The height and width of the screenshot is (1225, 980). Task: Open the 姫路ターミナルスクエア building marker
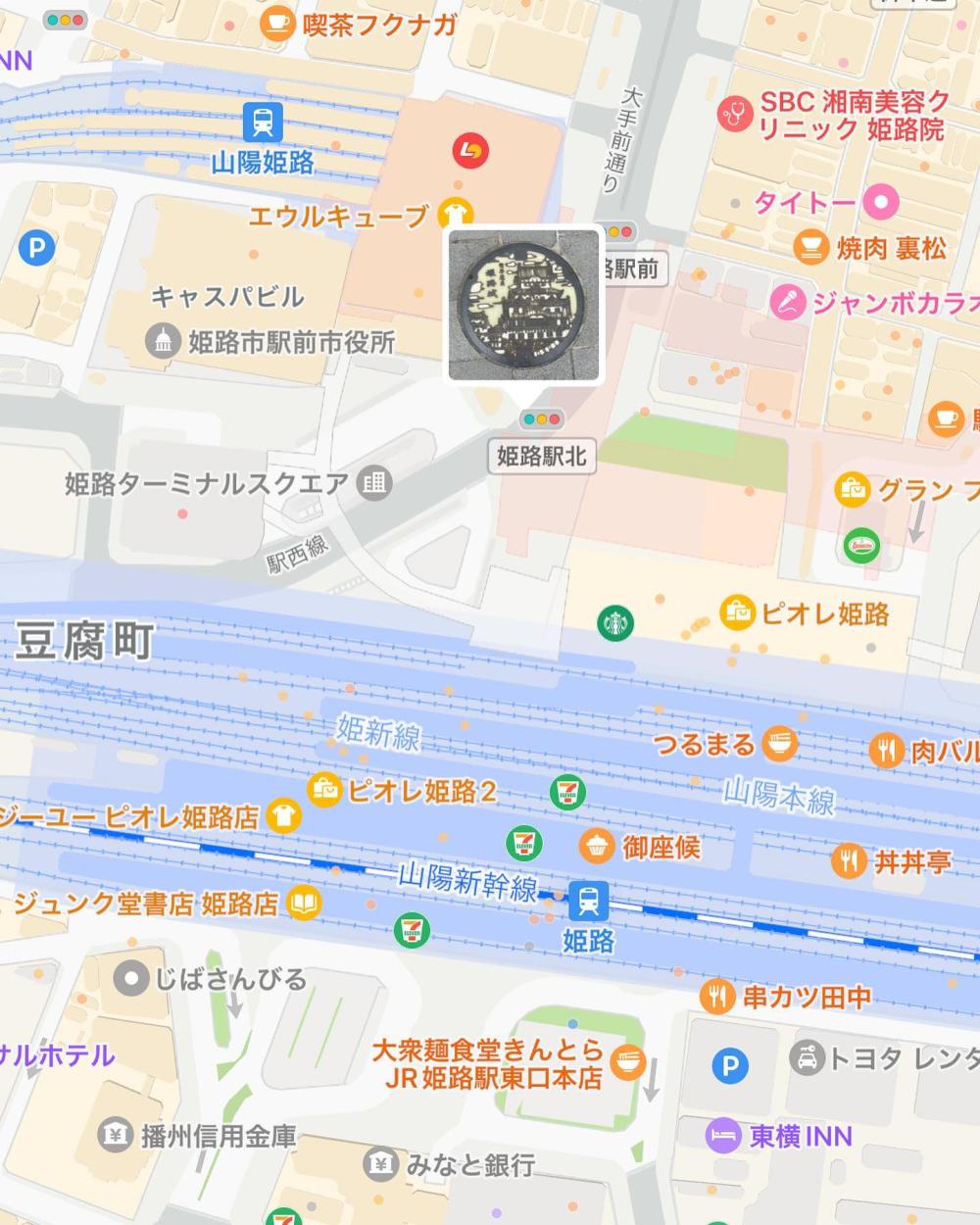click(x=374, y=482)
